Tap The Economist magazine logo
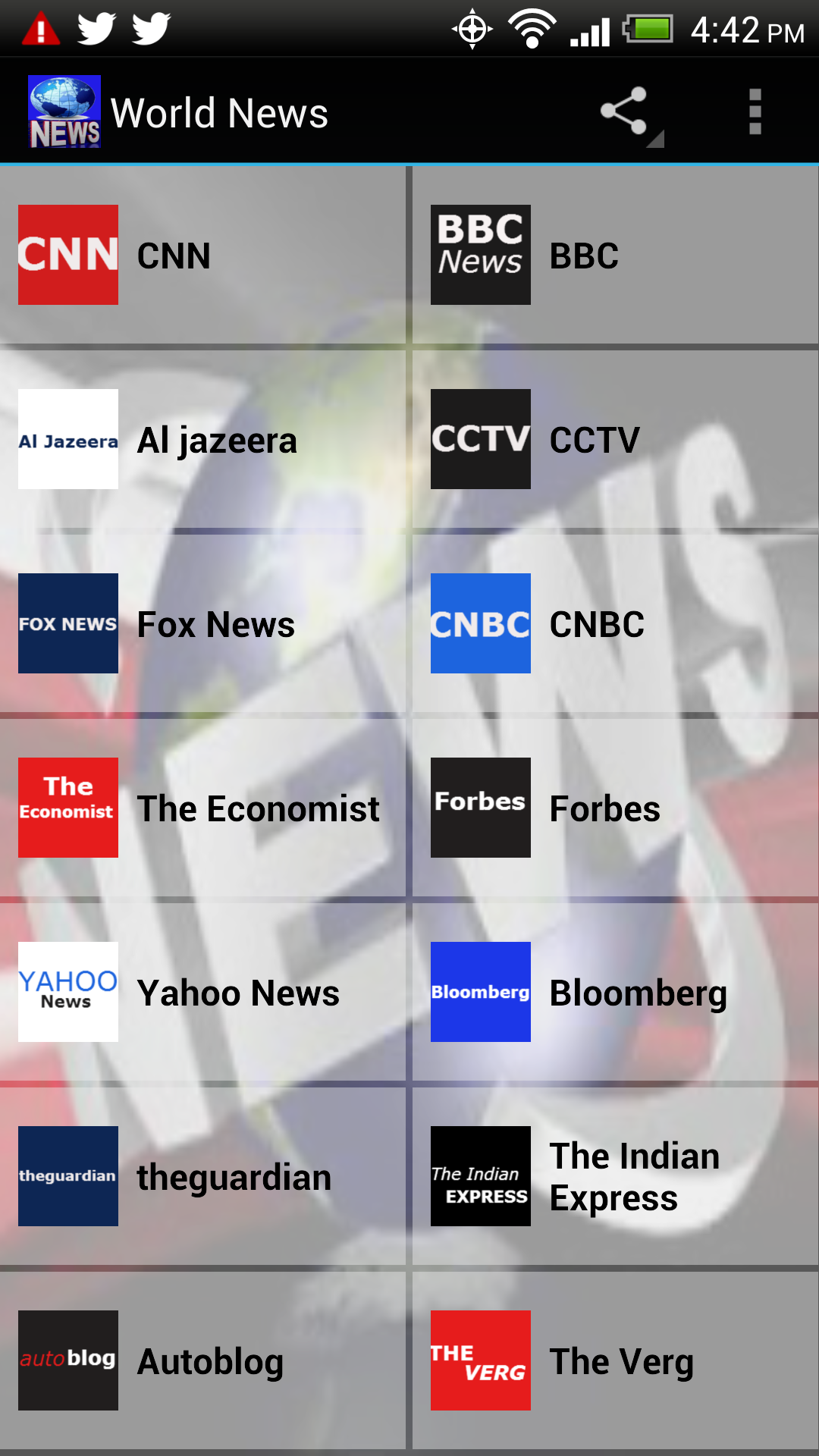Image resolution: width=819 pixels, height=1456 pixels. tap(67, 808)
